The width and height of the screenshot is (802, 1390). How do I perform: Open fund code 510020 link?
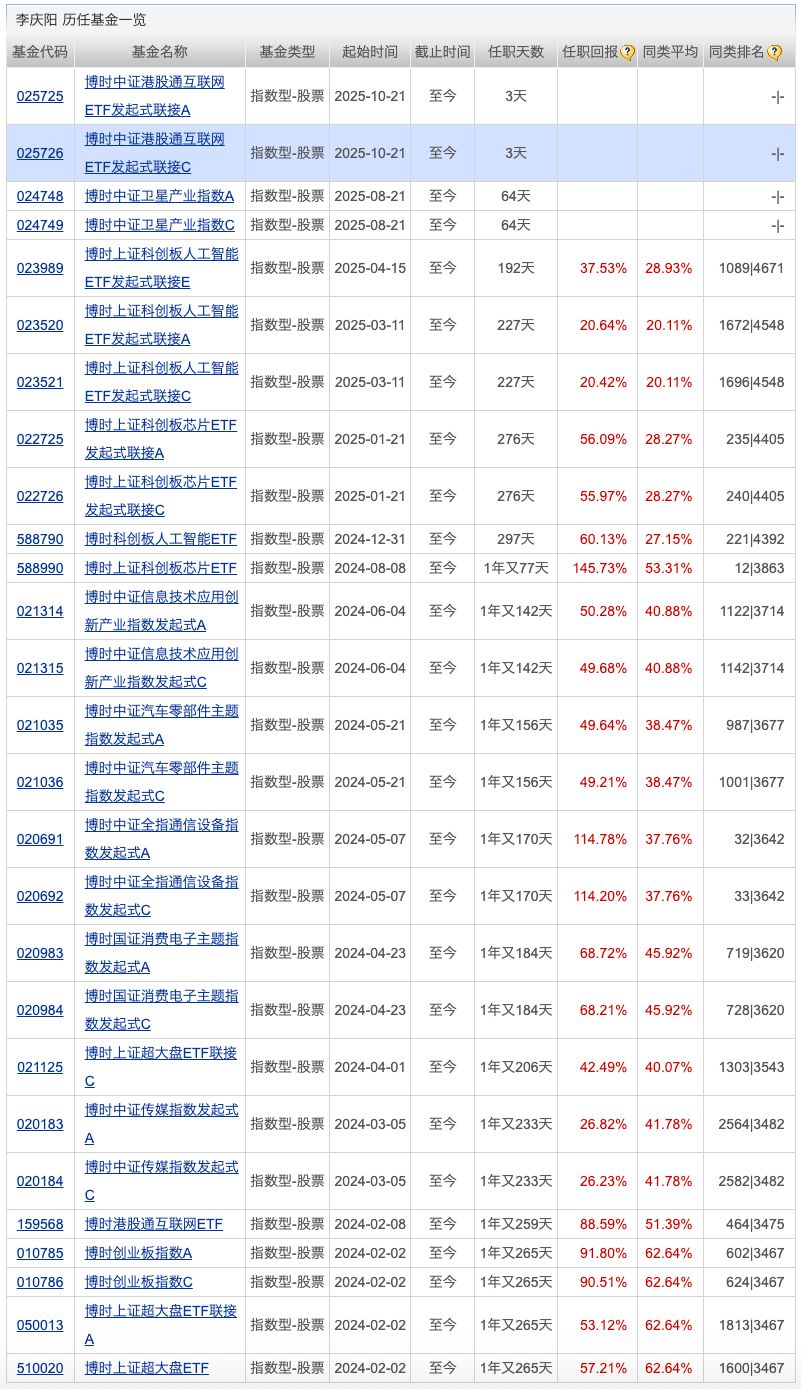click(40, 1368)
